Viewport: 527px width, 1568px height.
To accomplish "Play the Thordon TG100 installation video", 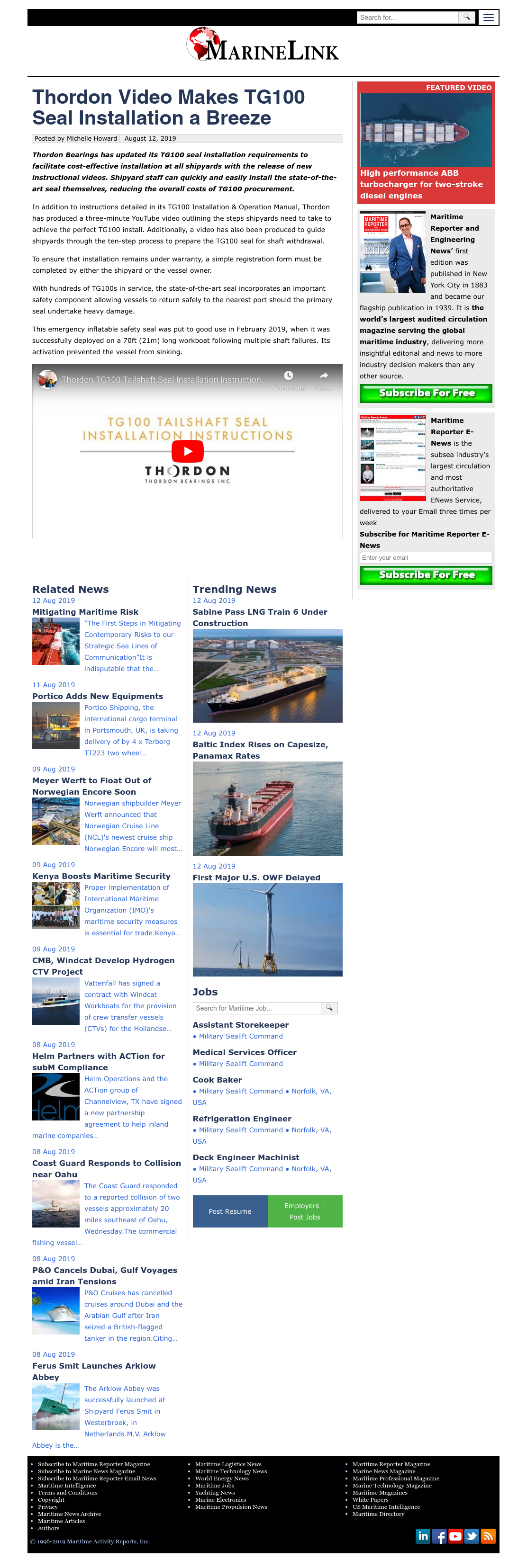I will click(187, 451).
